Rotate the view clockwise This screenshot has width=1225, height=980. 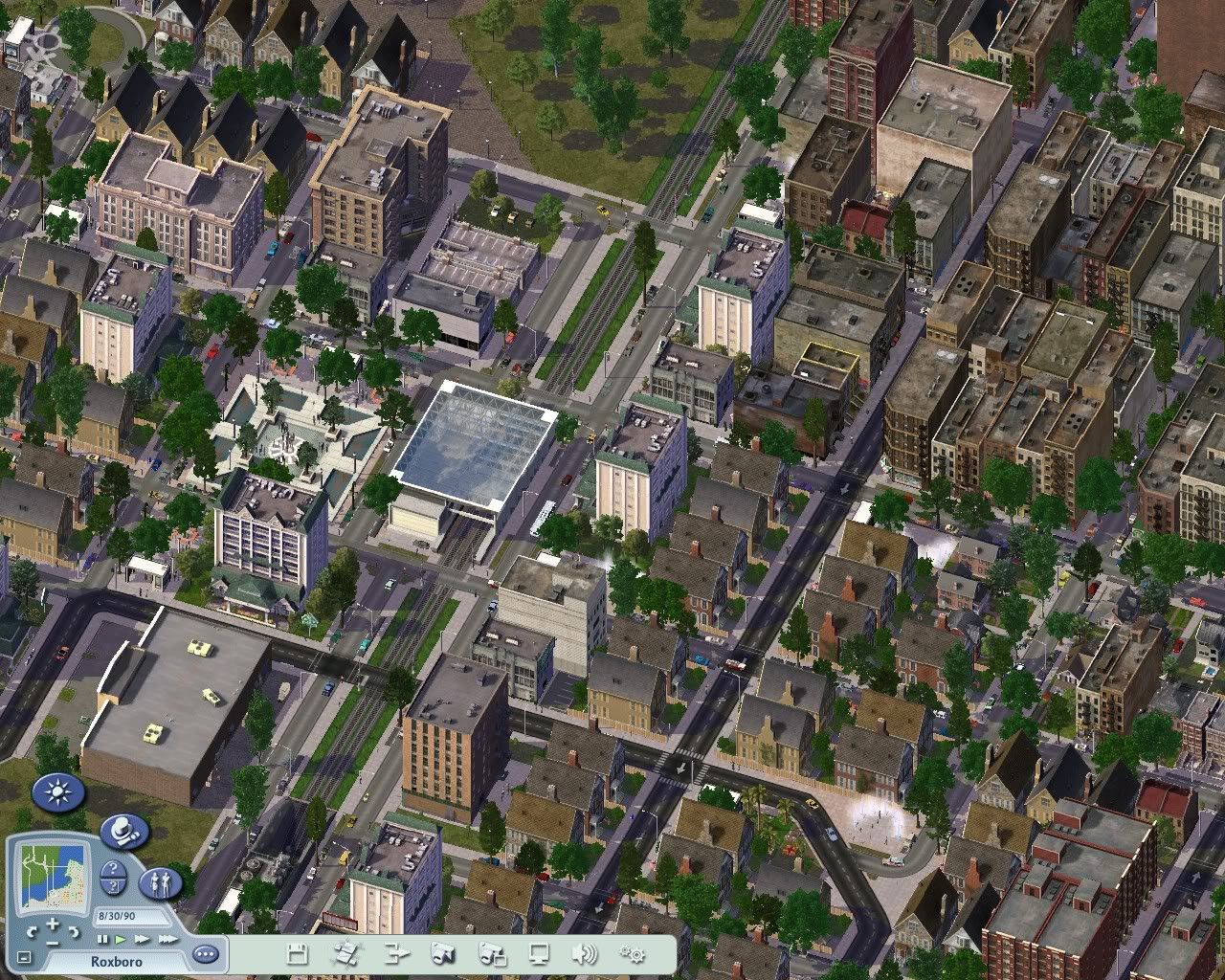[x=74, y=931]
